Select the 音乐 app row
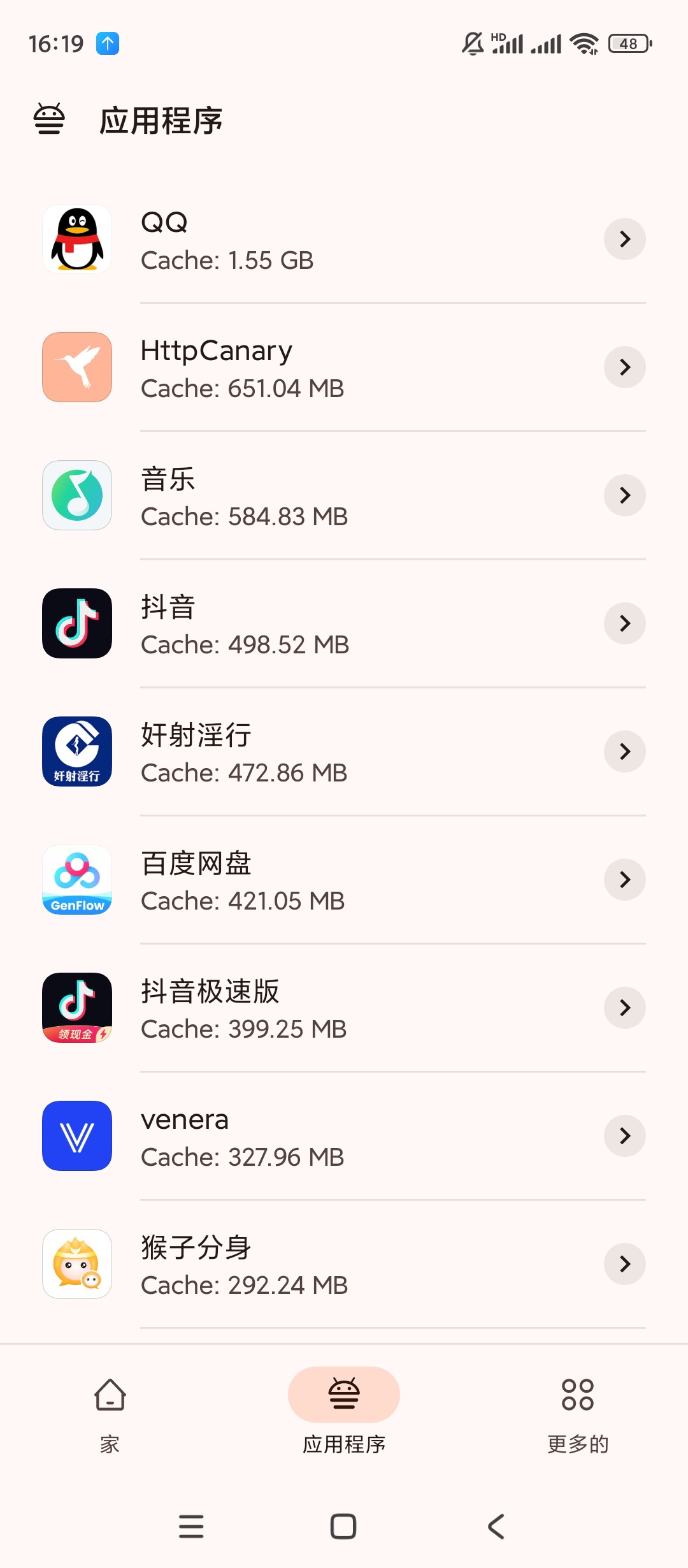688x1568 pixels. [x=344, y=496]
